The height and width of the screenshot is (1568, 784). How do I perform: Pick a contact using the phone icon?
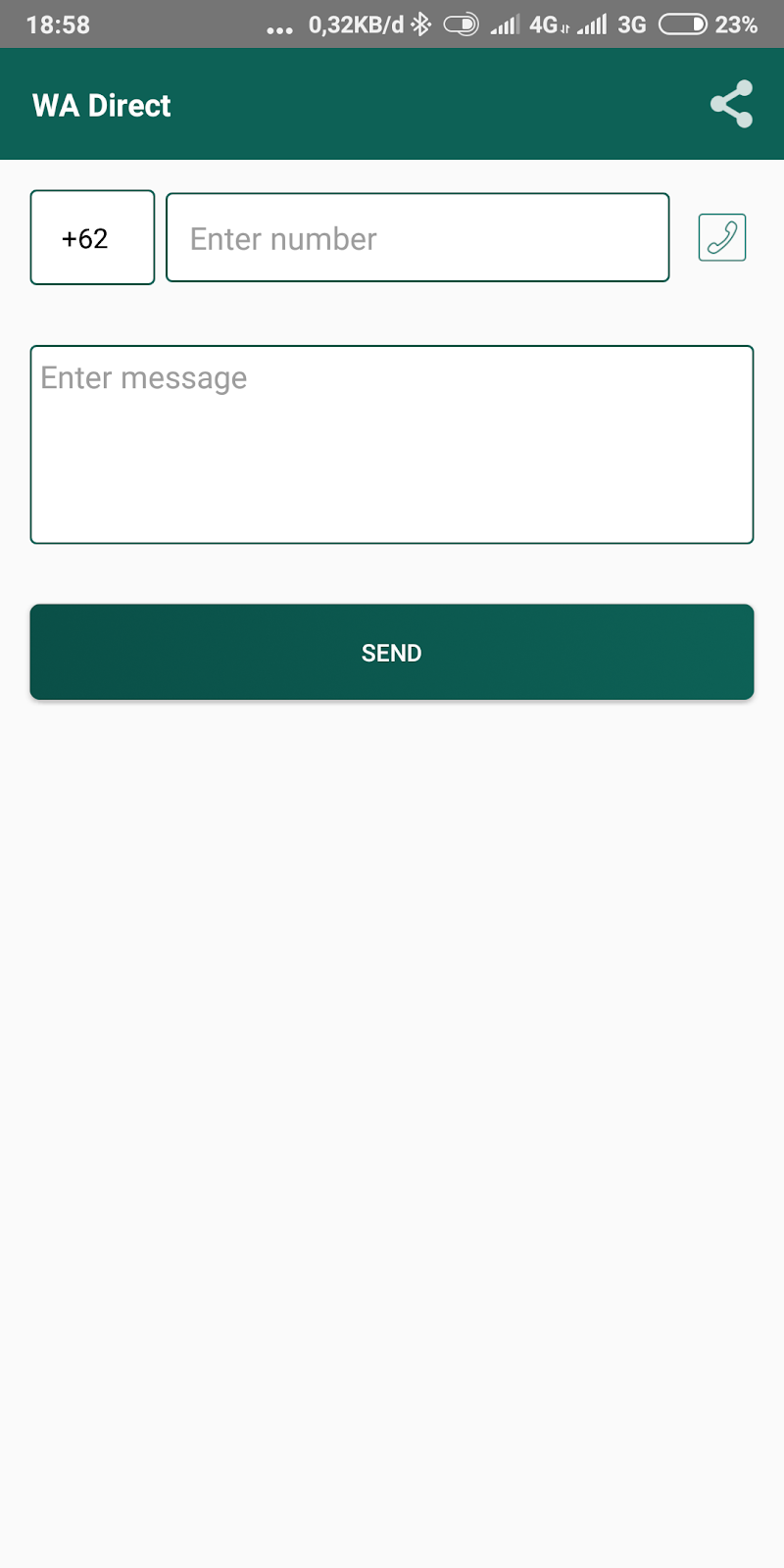click(x=722, y=237)
